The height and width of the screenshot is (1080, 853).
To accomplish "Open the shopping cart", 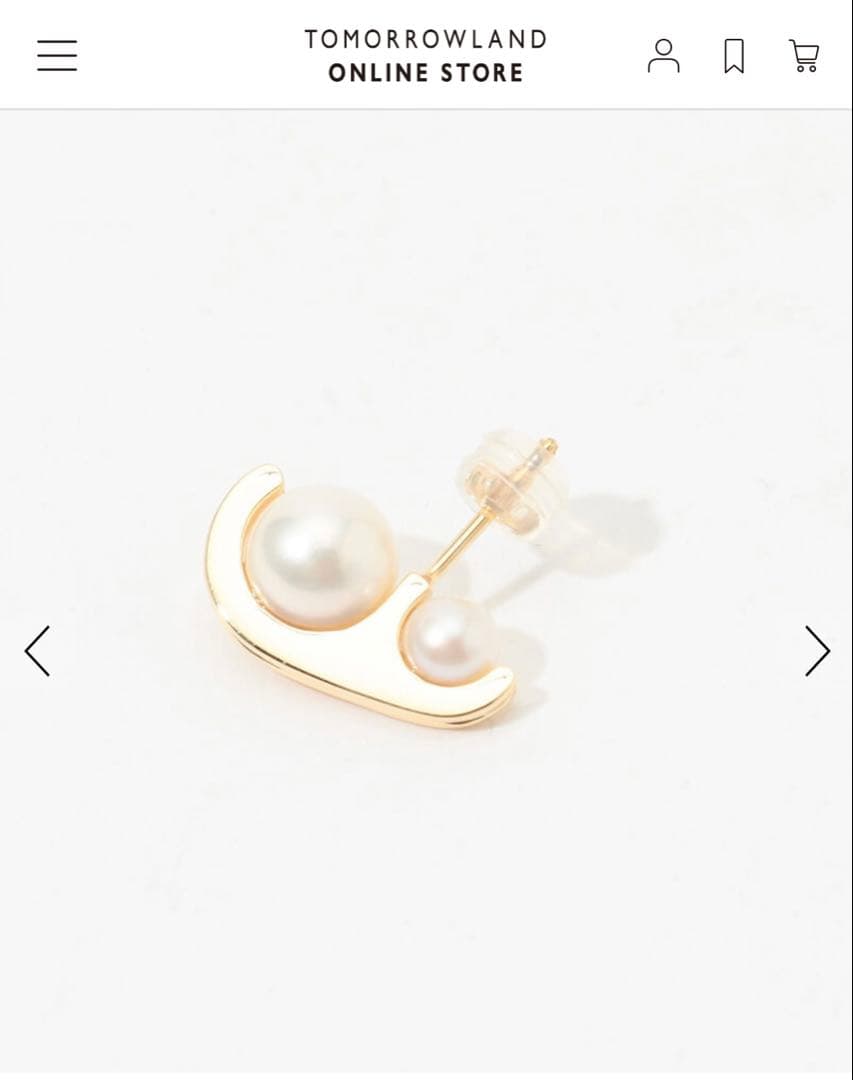I will pyautogui.click(x=804, y=55).
